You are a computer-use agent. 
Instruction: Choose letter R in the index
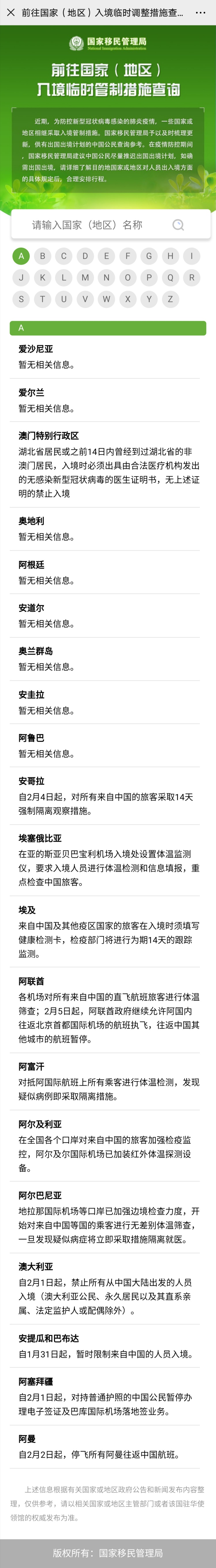(192, 278)
